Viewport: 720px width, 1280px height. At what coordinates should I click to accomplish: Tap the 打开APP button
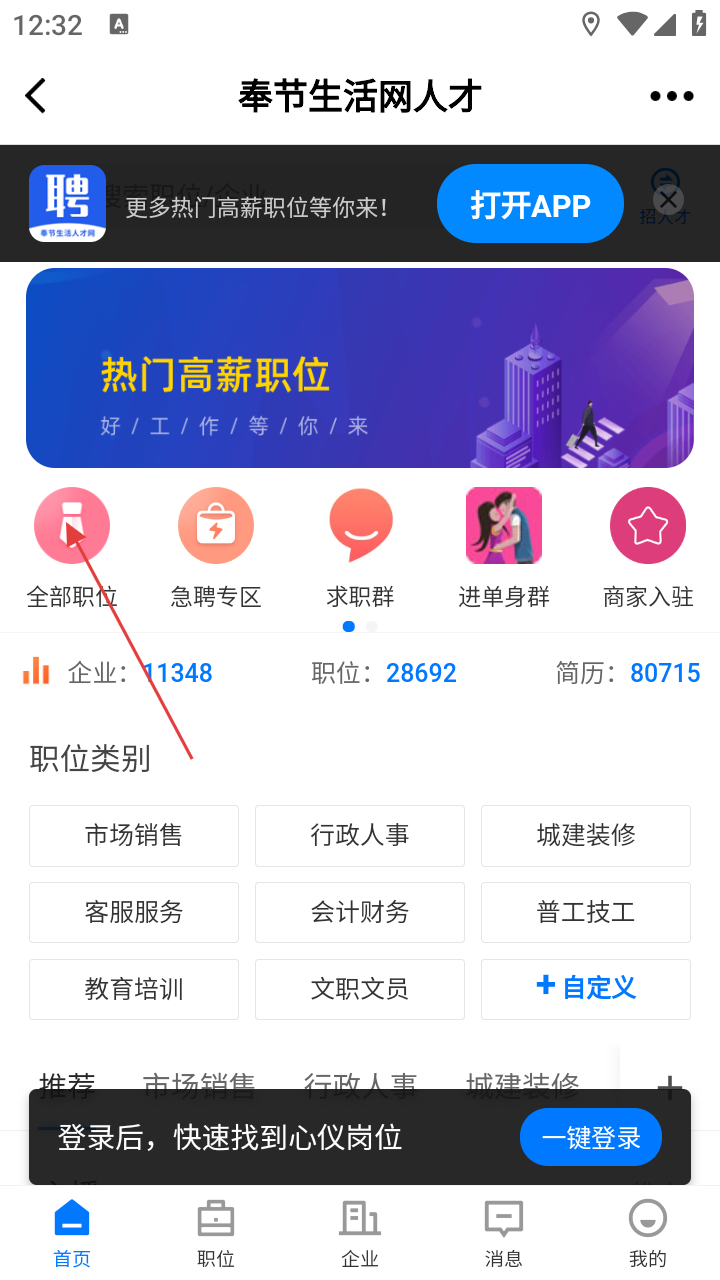(530, 204)
